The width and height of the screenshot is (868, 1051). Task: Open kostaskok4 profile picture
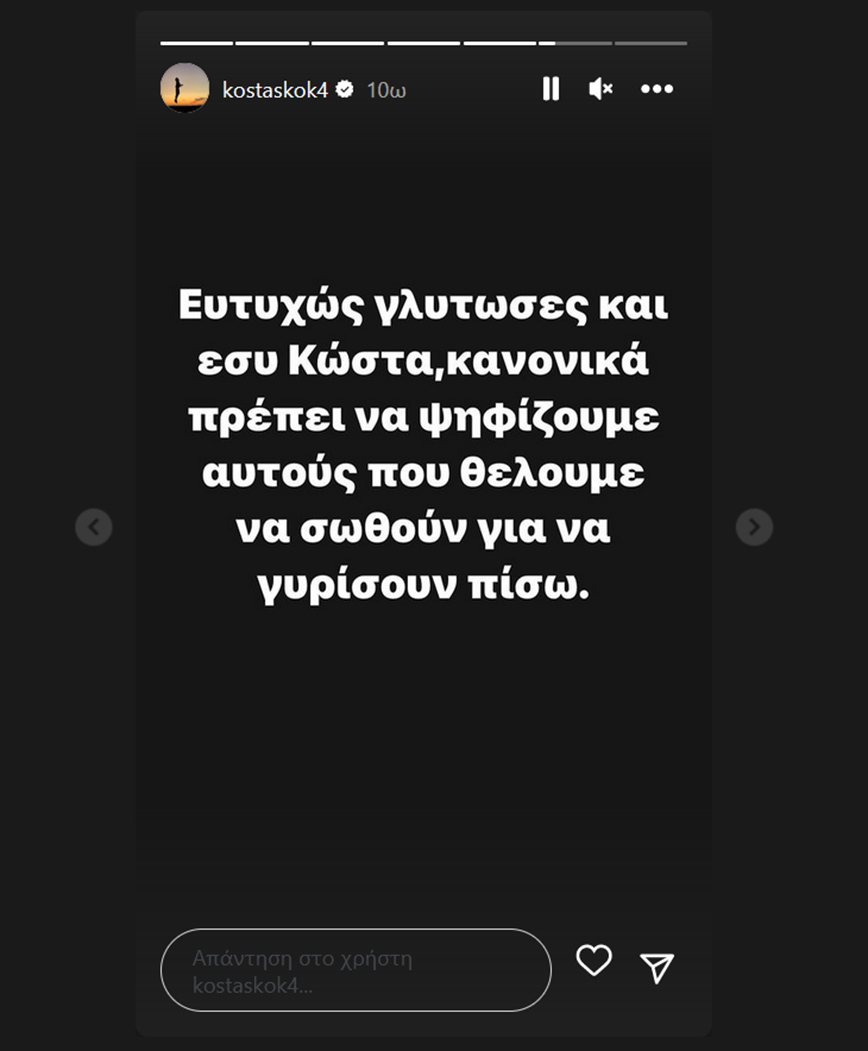coord(185,89)
